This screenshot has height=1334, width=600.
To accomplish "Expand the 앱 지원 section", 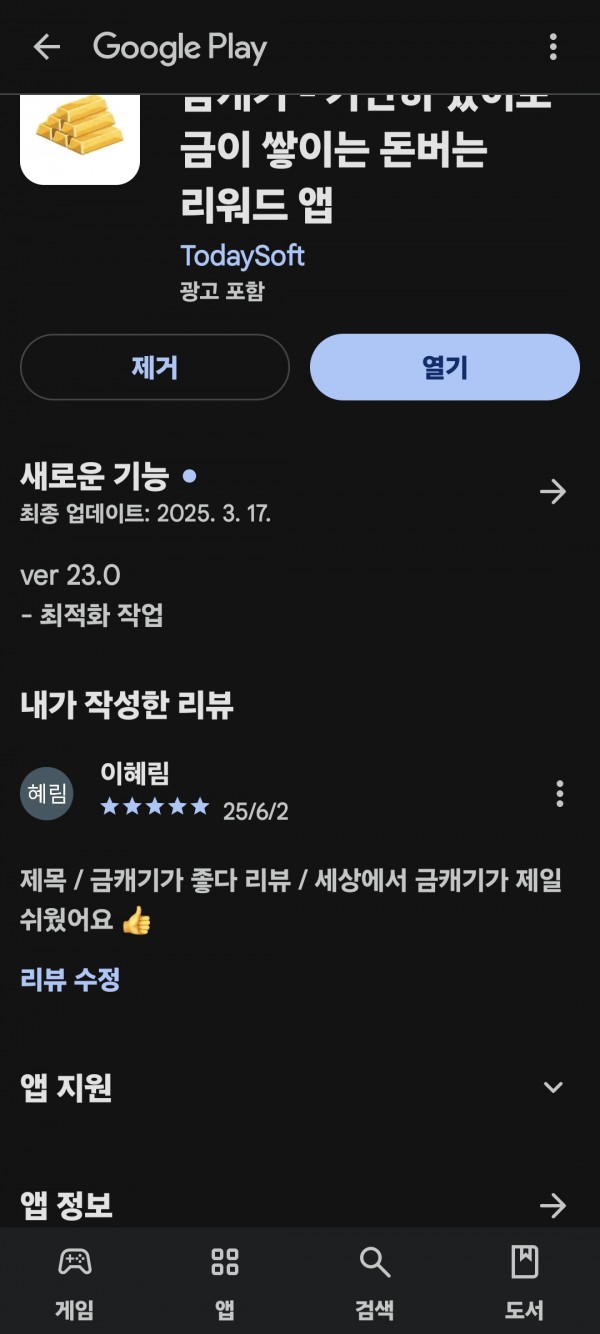I will click(300, 1087).
